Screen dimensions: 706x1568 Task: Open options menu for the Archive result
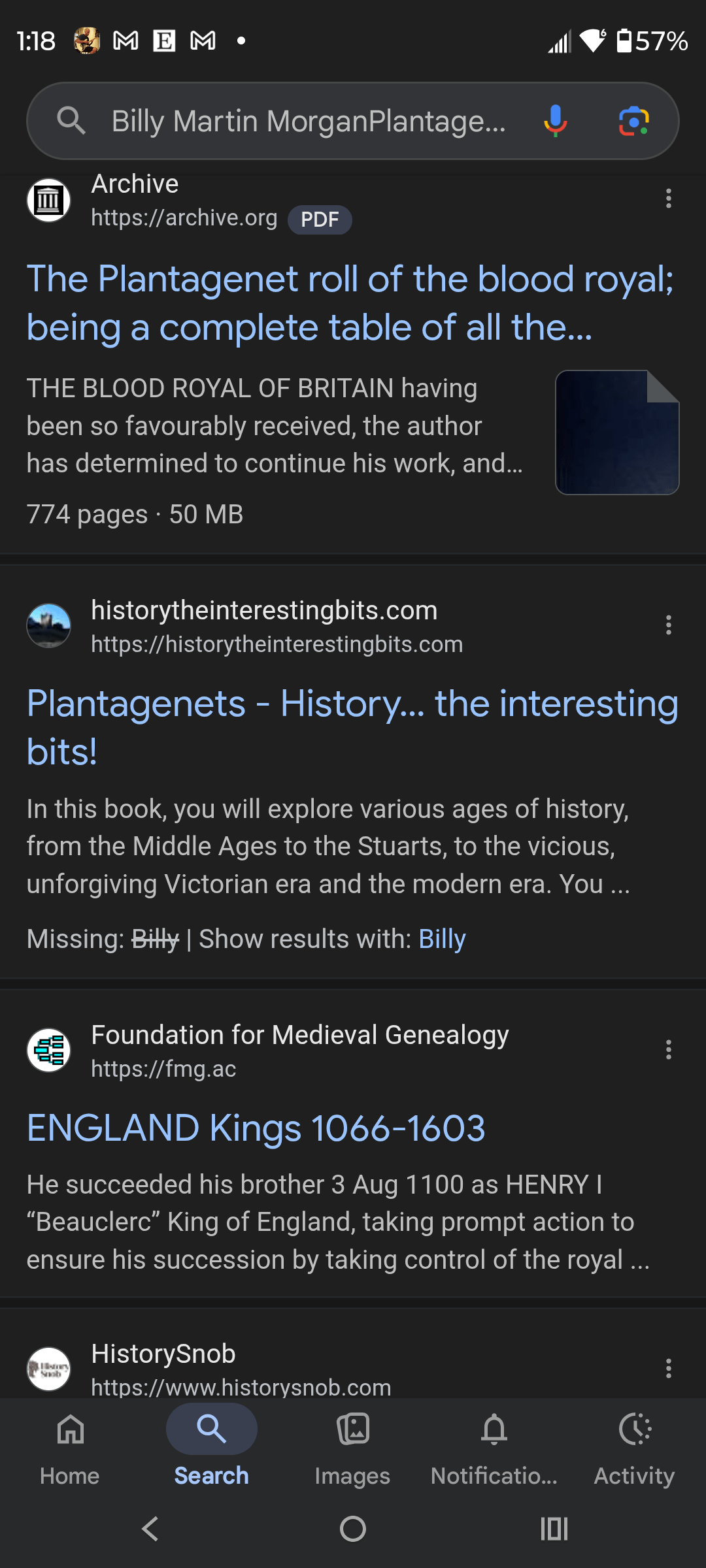(668, 198)
